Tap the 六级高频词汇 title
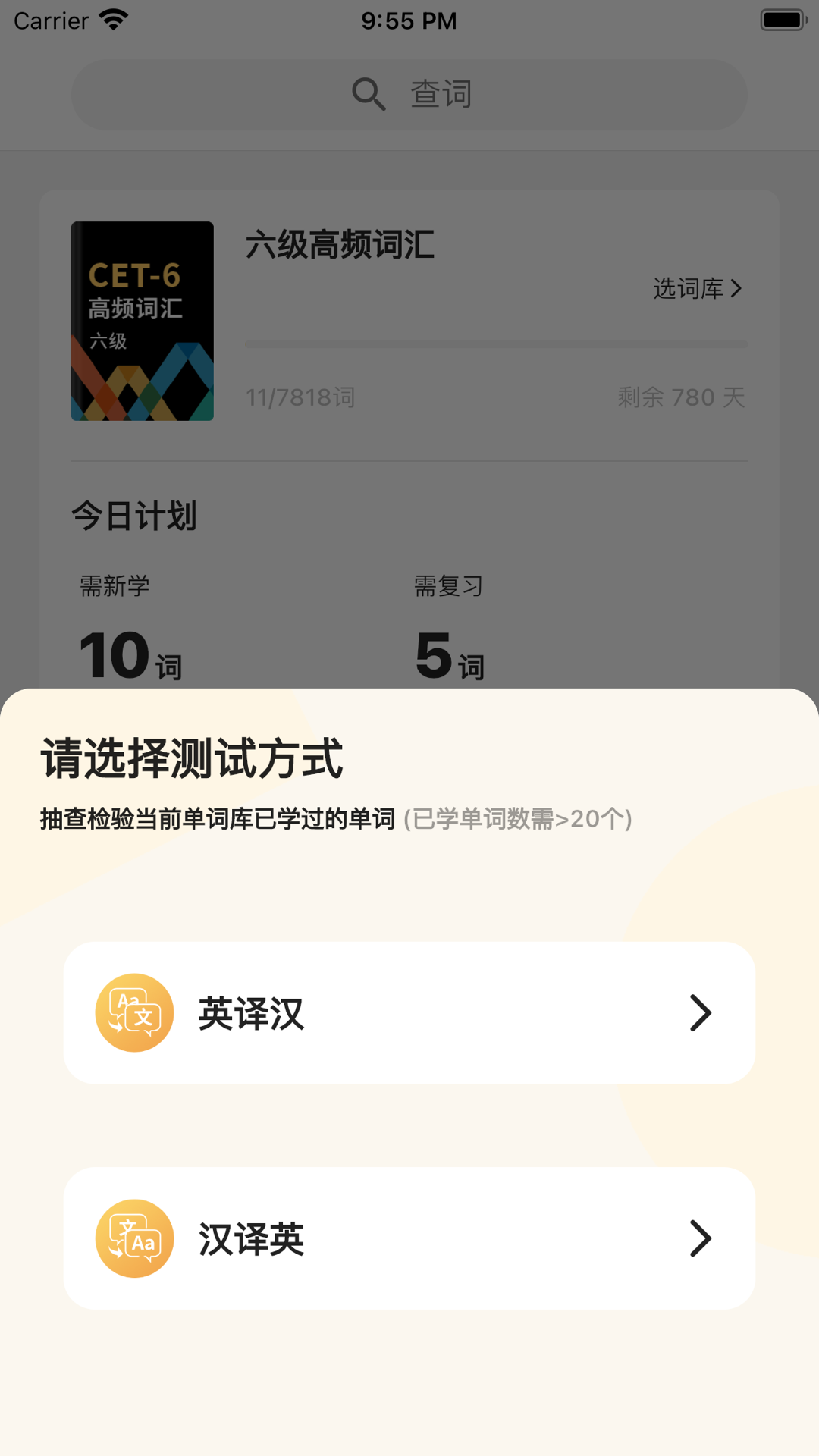Screen dimensions: 819x1456 pyautogui.click(x=341, y=246)
